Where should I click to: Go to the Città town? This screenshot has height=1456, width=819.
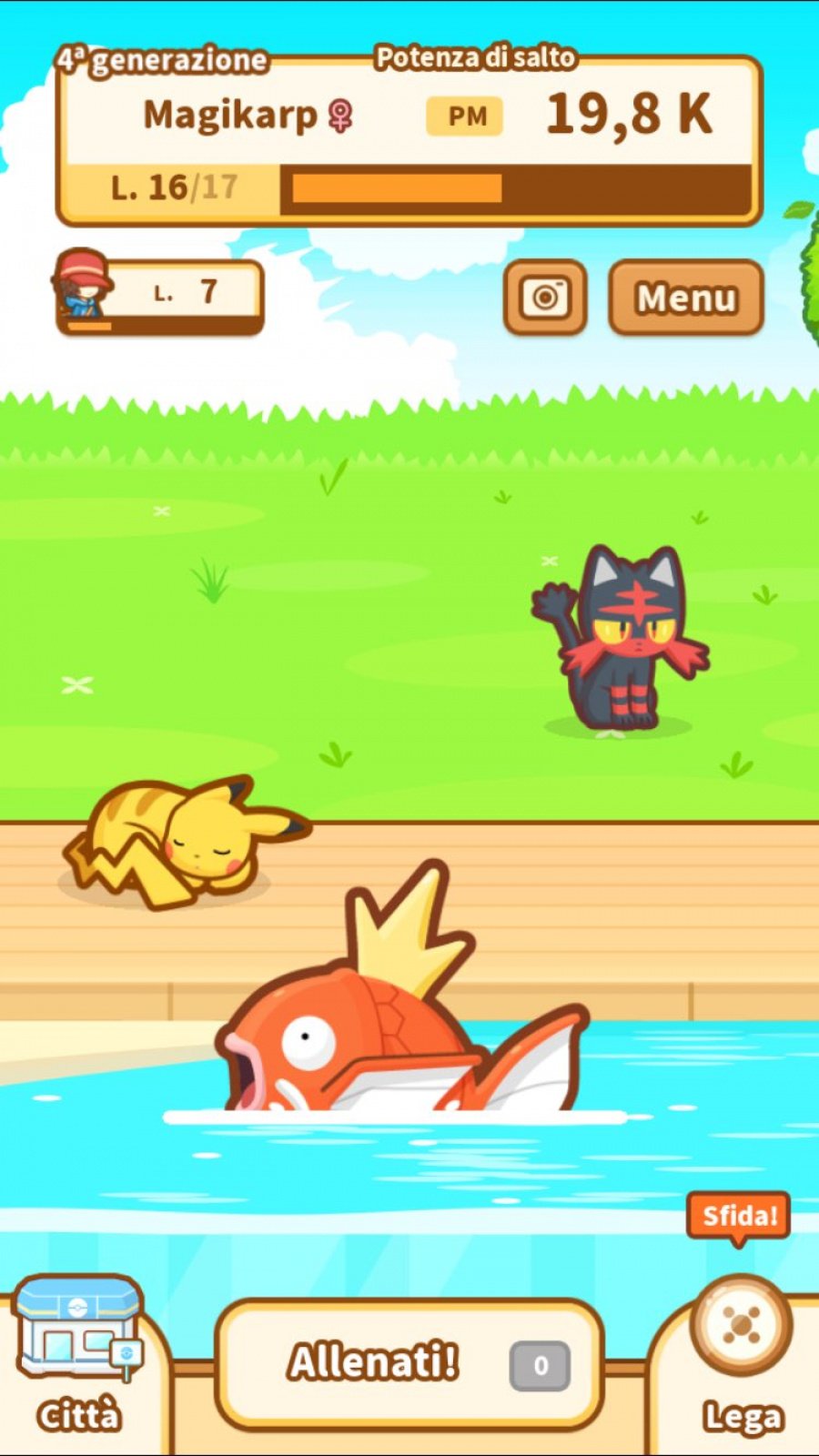tap(80, 1358)
